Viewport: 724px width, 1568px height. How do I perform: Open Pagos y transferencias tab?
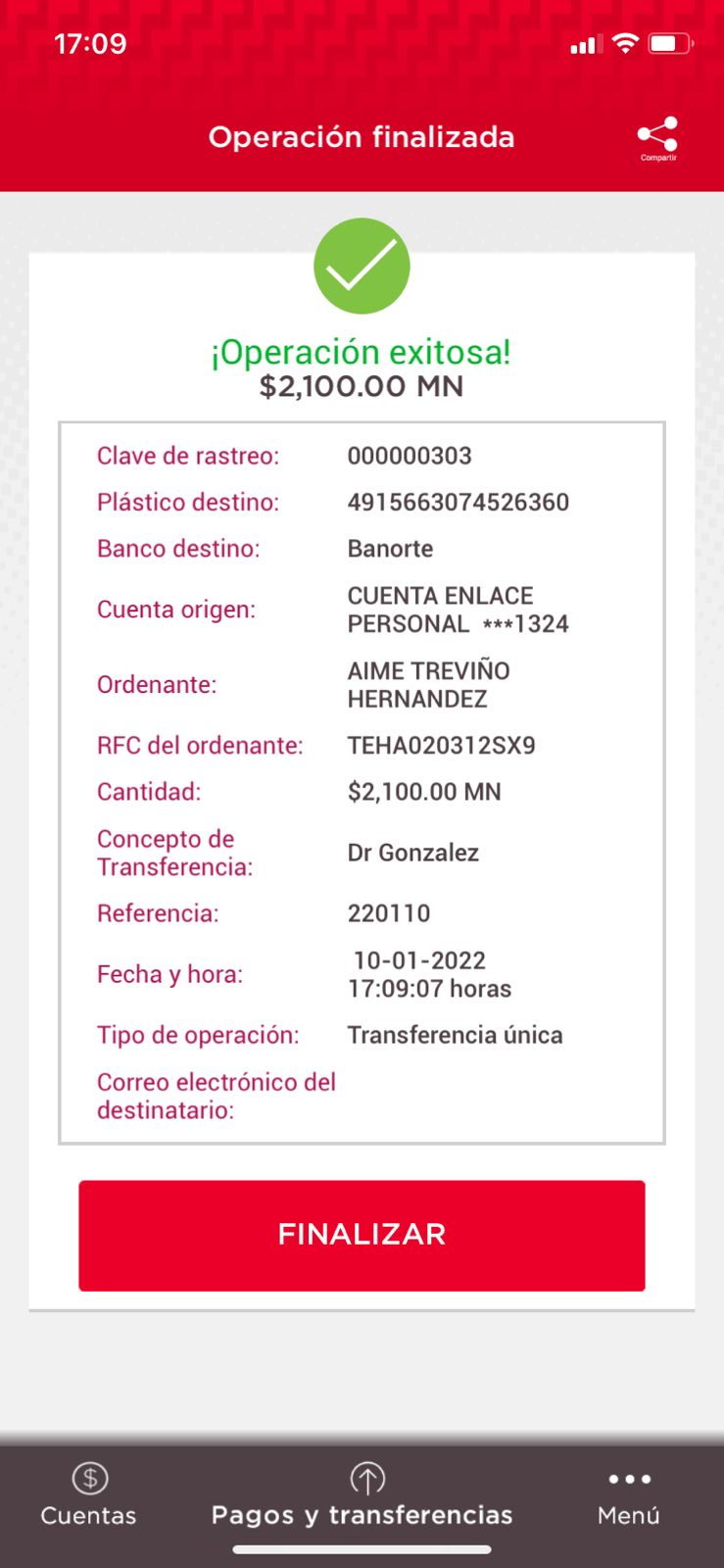pyautogui.click(x=362, y=1494)
